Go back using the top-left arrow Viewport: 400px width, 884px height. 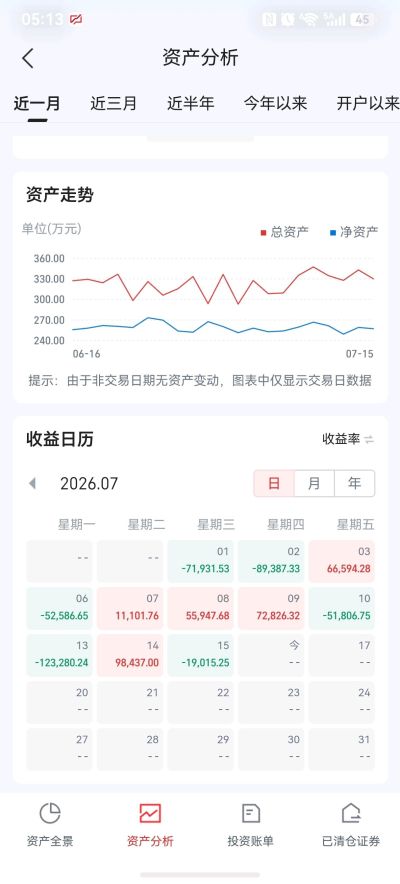[x=28, y=58]
